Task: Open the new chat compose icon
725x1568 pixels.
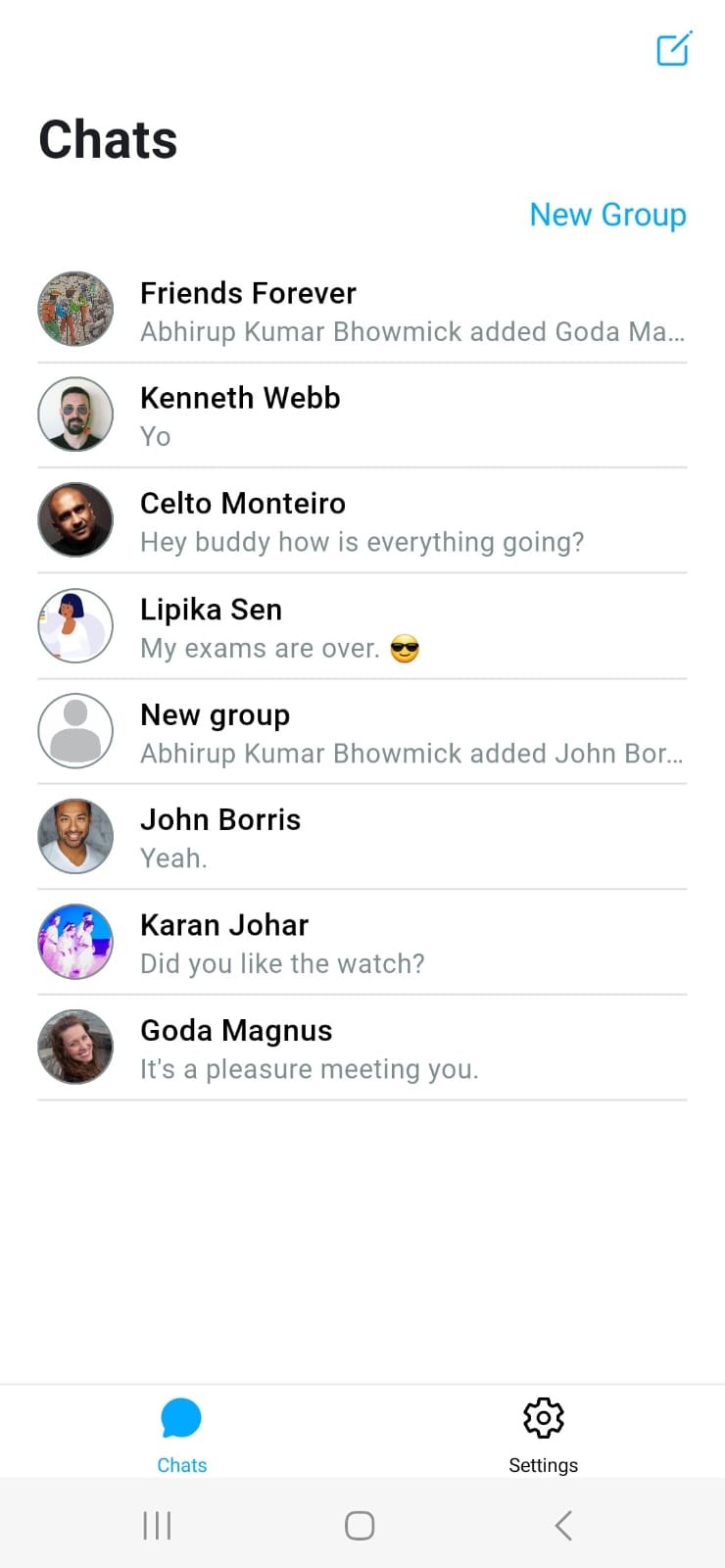Action: click(x=673, y=49)
